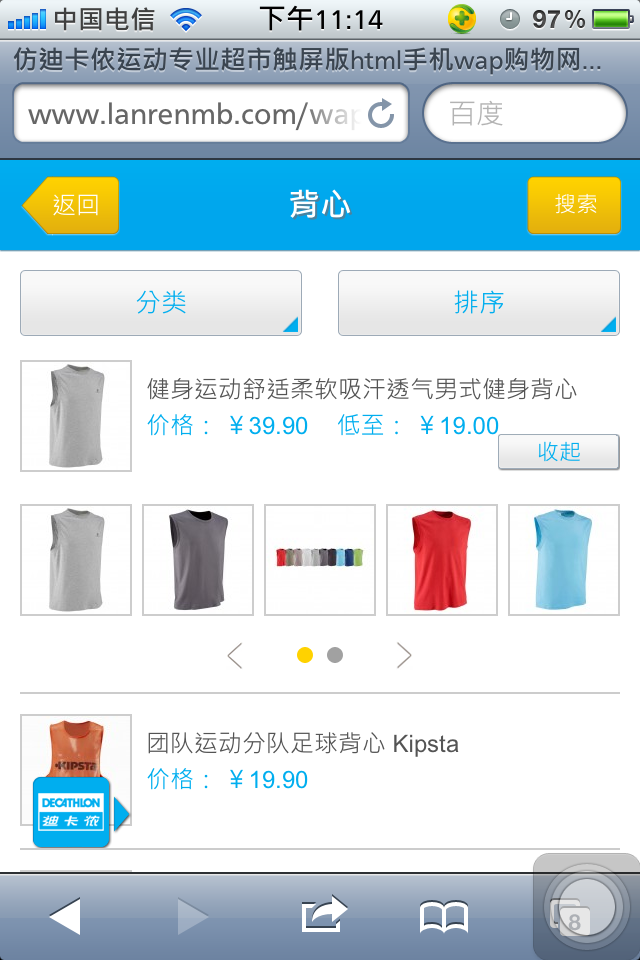Open browser bookmarks
The width and height of the screenshot is (640, 960).
coord(443,915)
